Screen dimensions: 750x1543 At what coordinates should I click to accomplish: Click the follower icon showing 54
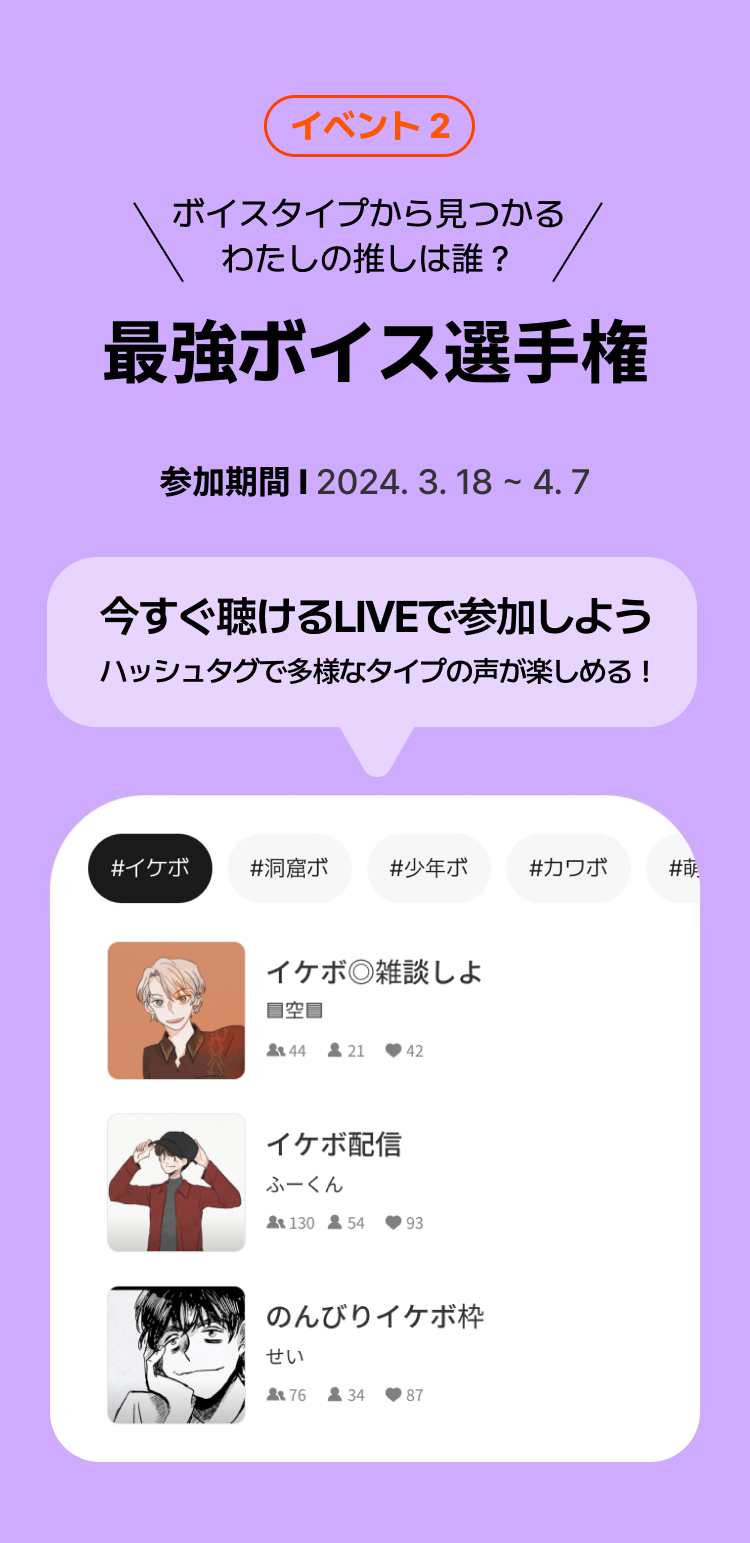(x=334, y=1222)
